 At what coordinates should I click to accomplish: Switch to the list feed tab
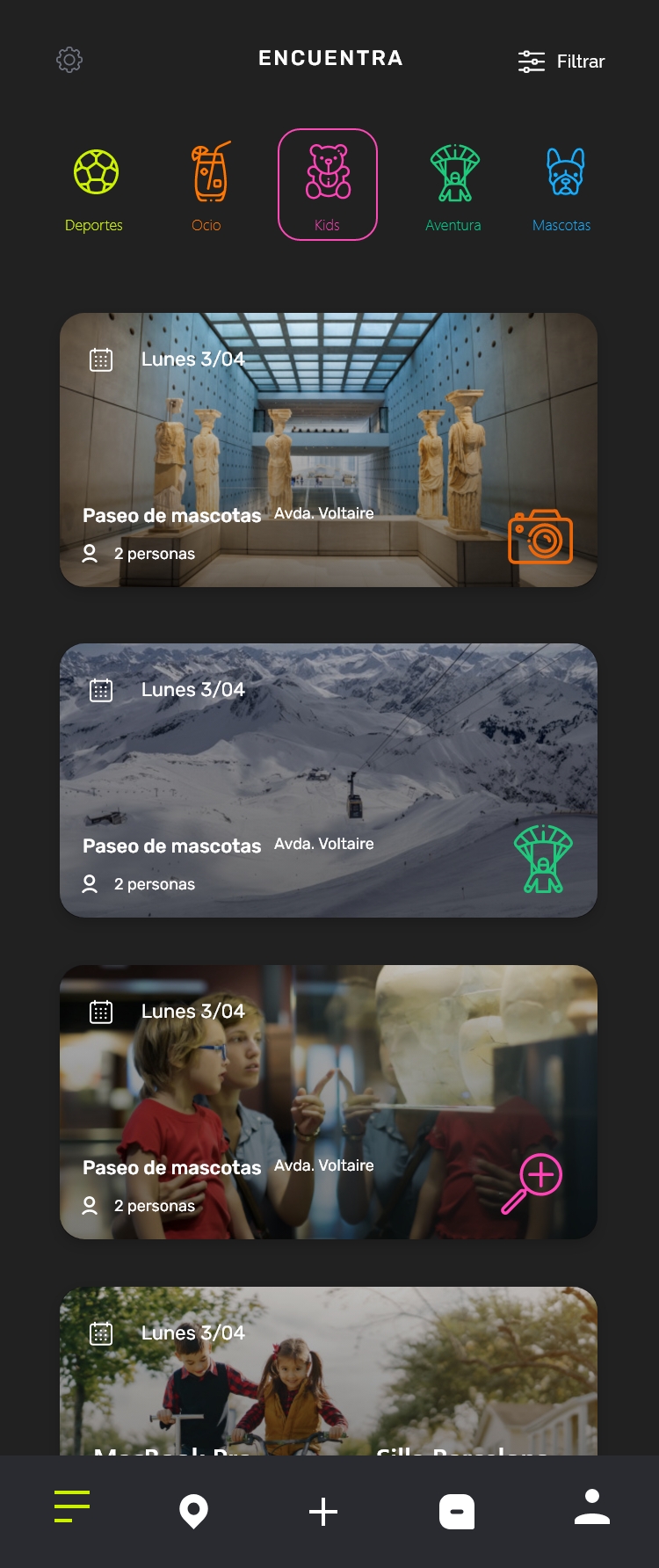pyautogui.click(x=72, y=1506)
